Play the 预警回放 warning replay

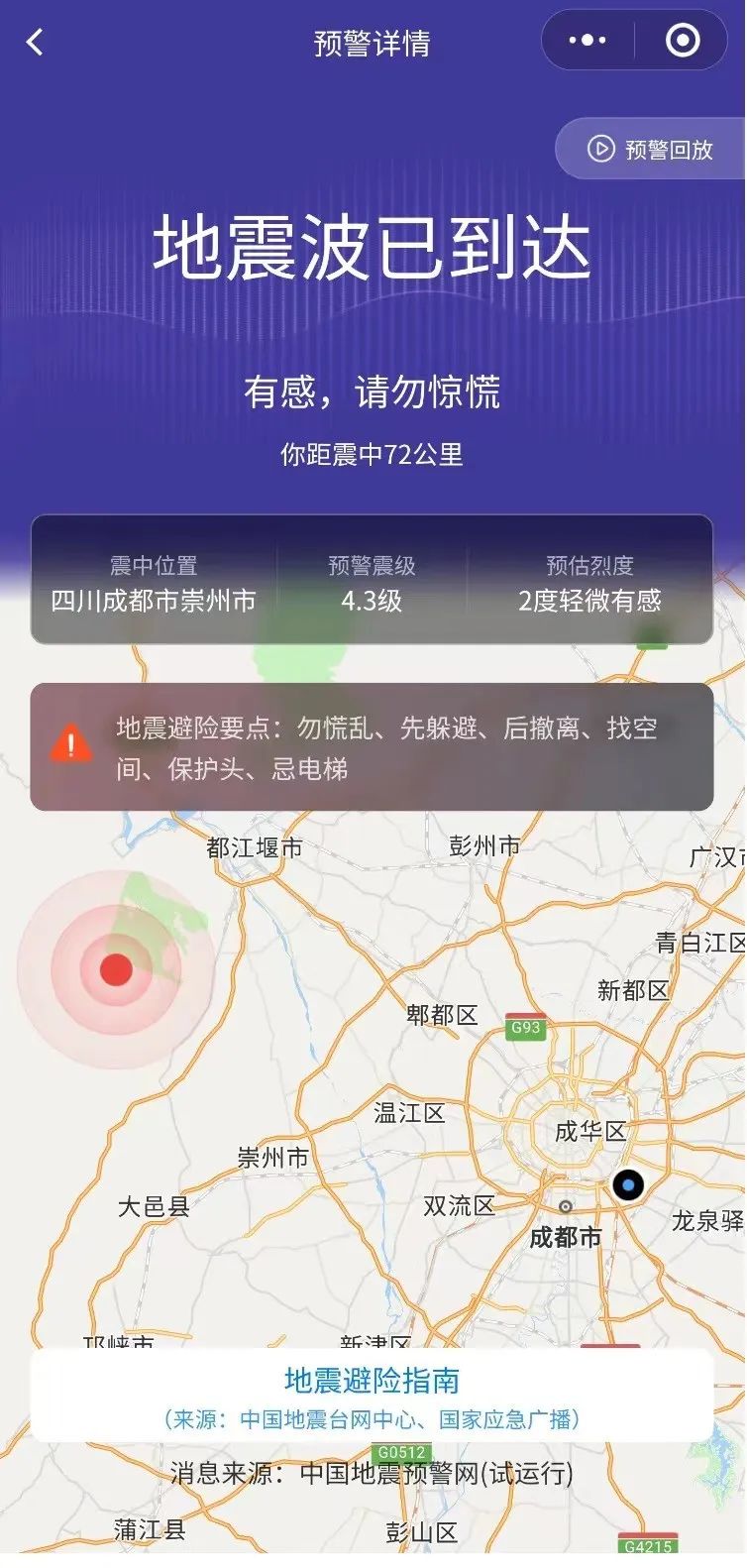[x=651, y=149]
